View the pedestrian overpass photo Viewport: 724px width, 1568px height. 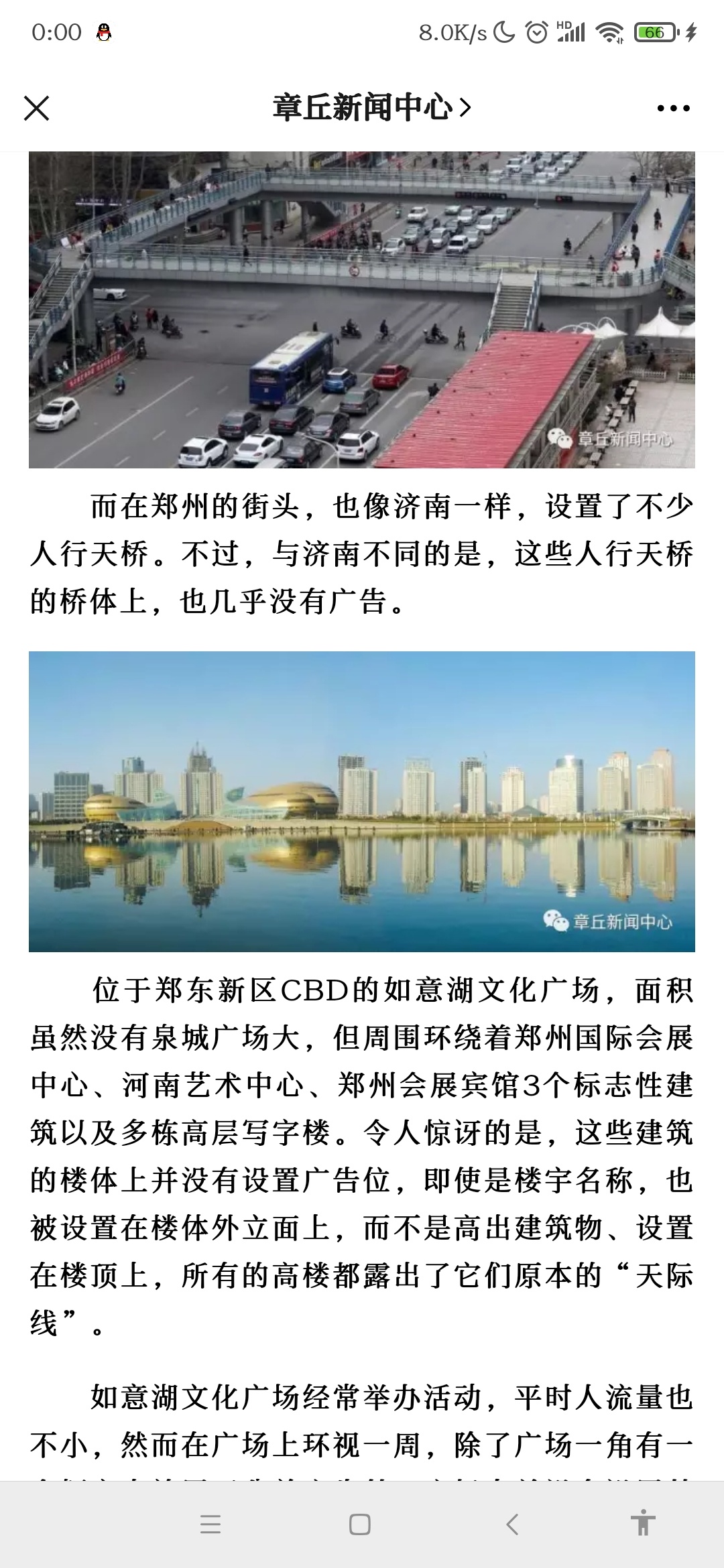[x=362, y=310]
